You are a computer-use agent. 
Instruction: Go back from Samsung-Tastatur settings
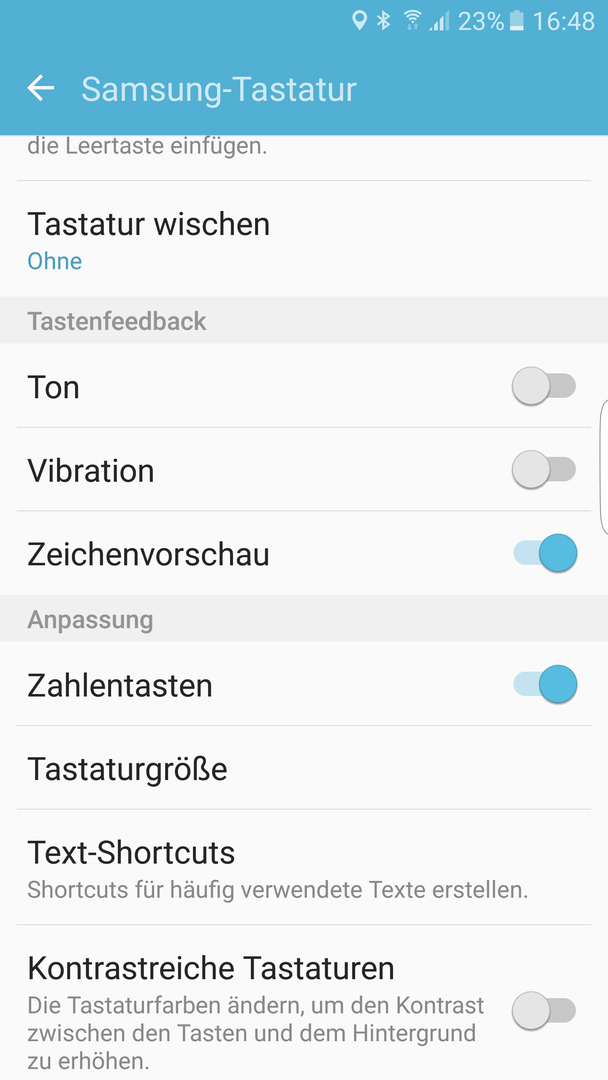tap(41, 89)
